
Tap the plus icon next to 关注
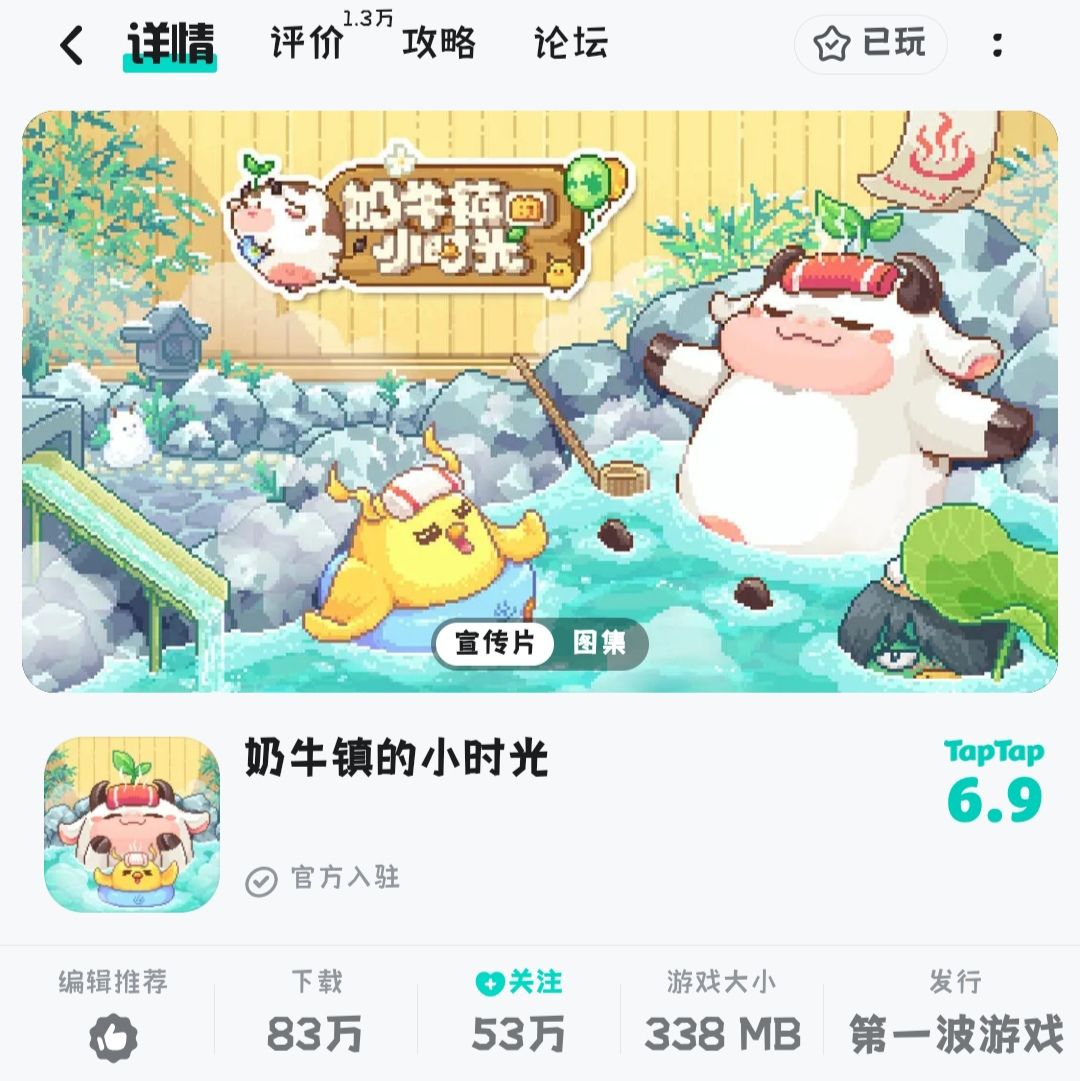[x=491, y=984]
